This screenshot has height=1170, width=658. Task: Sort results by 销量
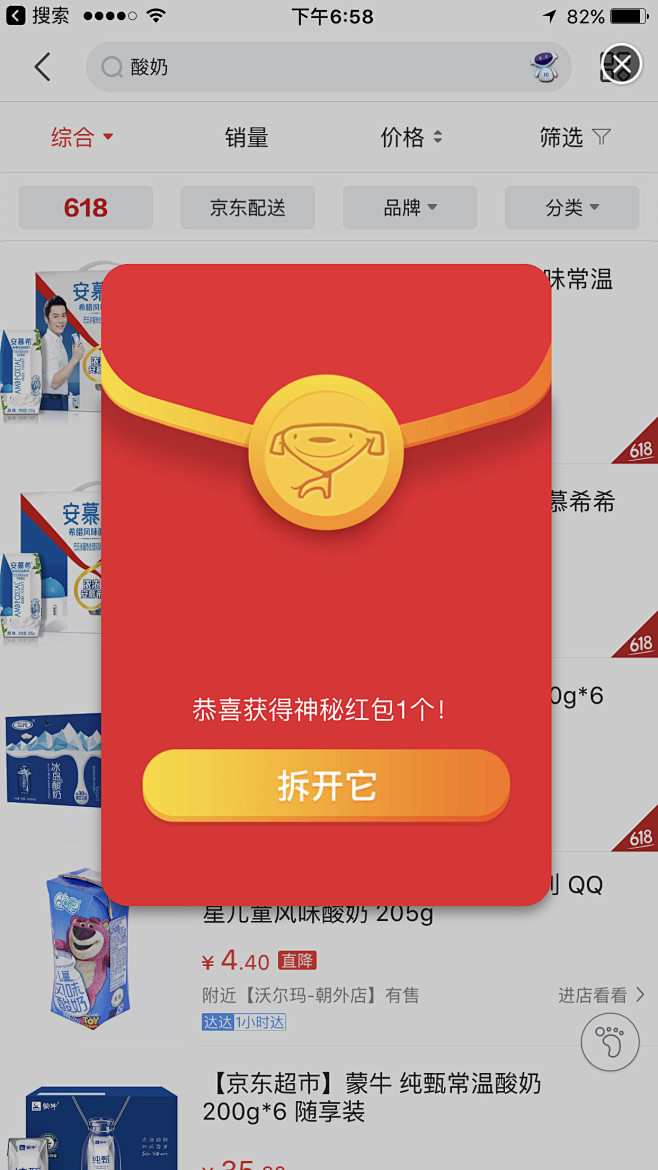coord(246,137)
